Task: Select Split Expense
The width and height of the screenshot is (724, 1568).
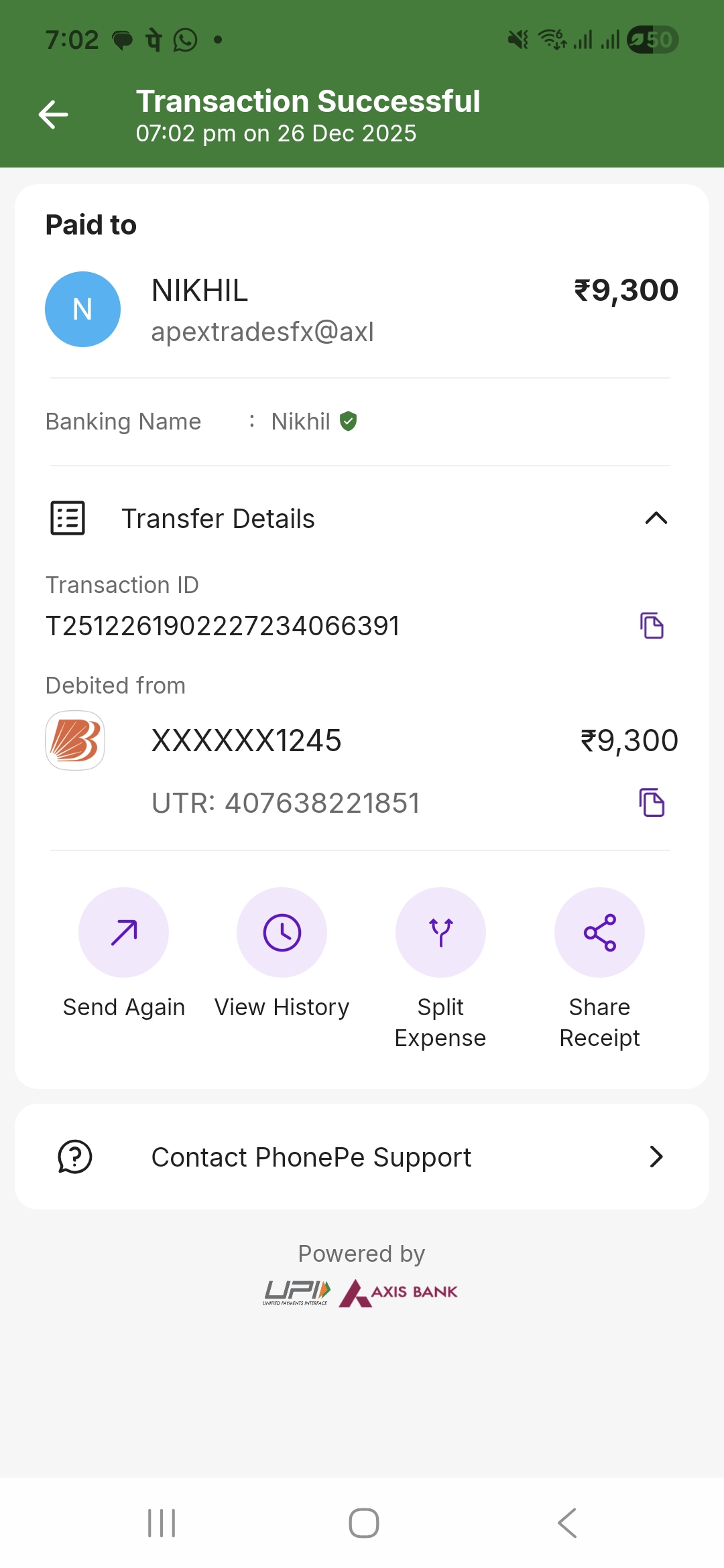Action: [440, 932]
